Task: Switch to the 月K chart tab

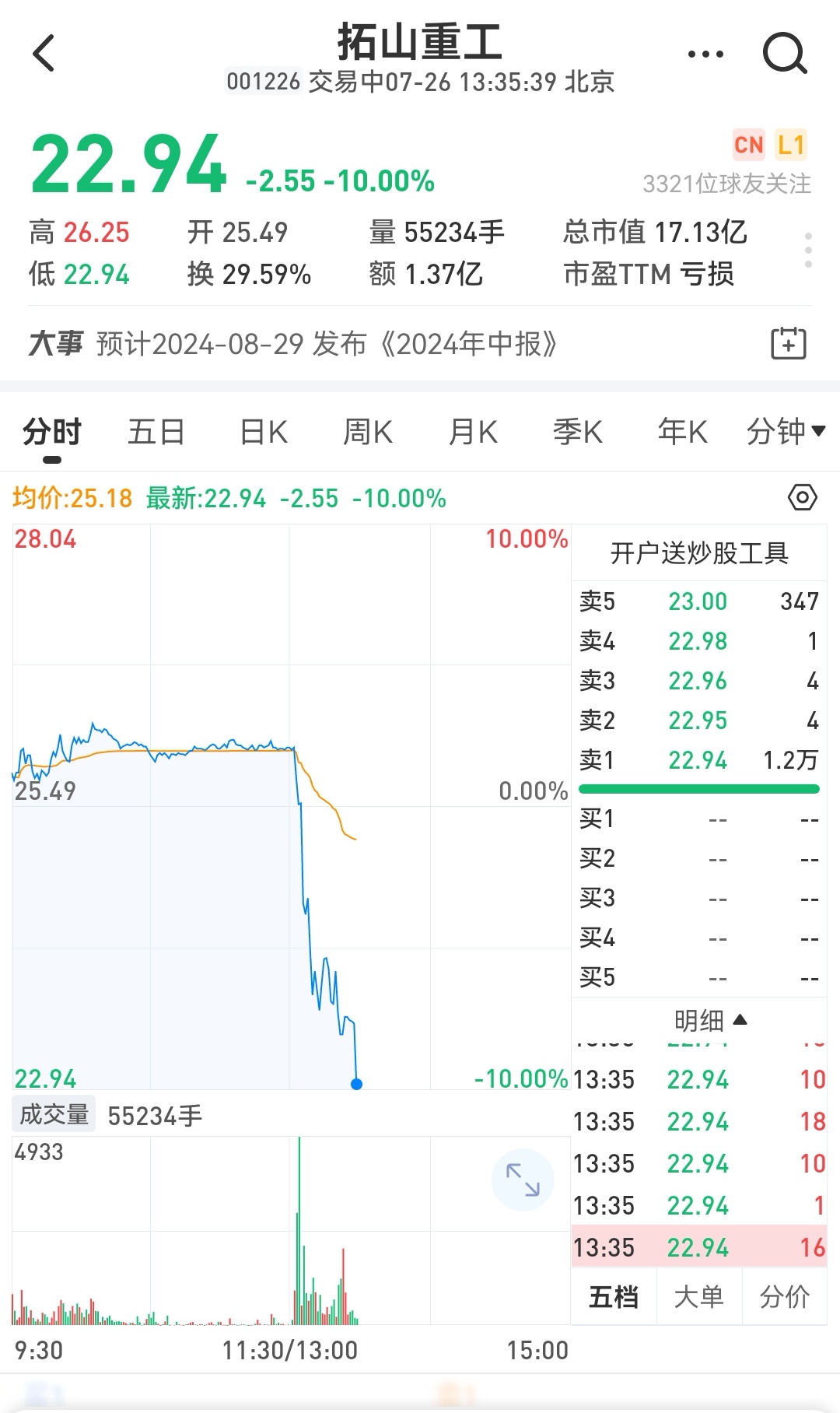Action: tap(473, 432)
